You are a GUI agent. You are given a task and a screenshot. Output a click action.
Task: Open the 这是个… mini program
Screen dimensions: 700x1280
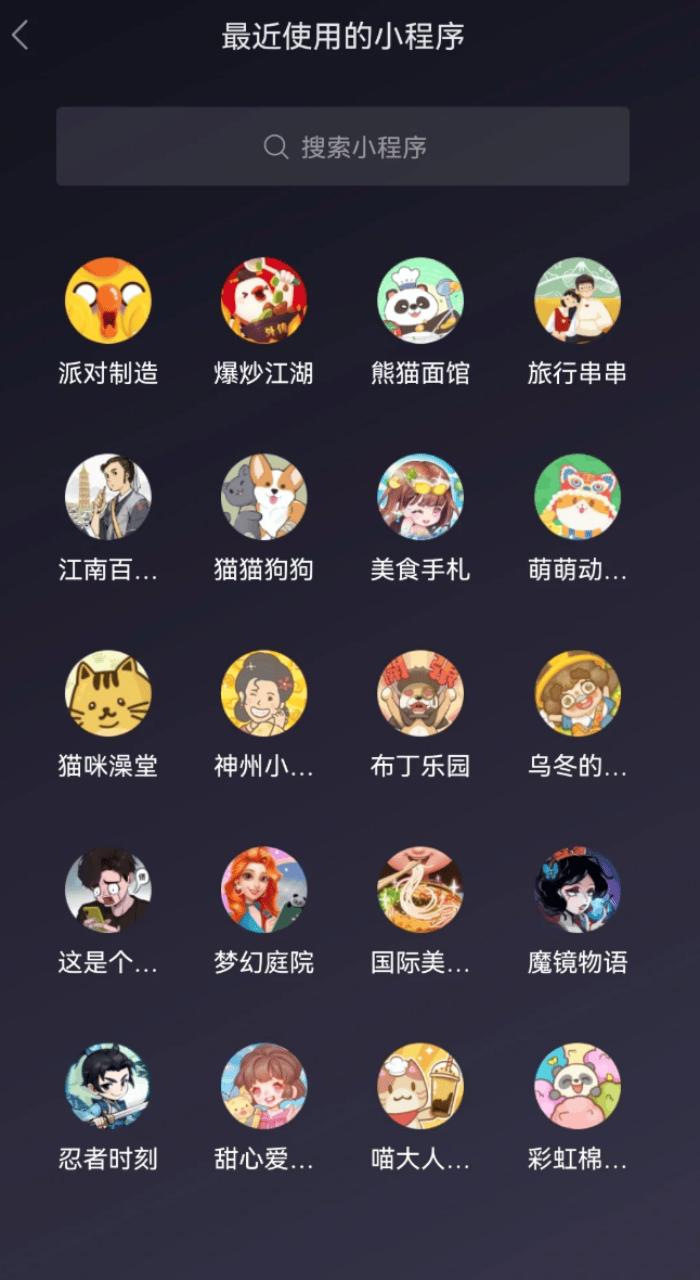(x=108, y=890)
